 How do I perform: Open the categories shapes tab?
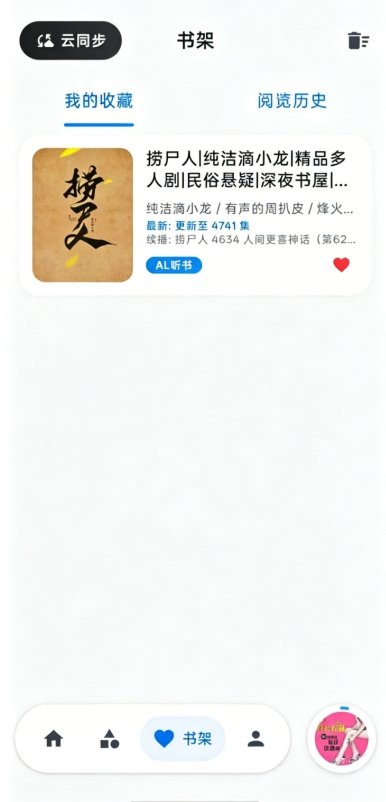point(109,739)
